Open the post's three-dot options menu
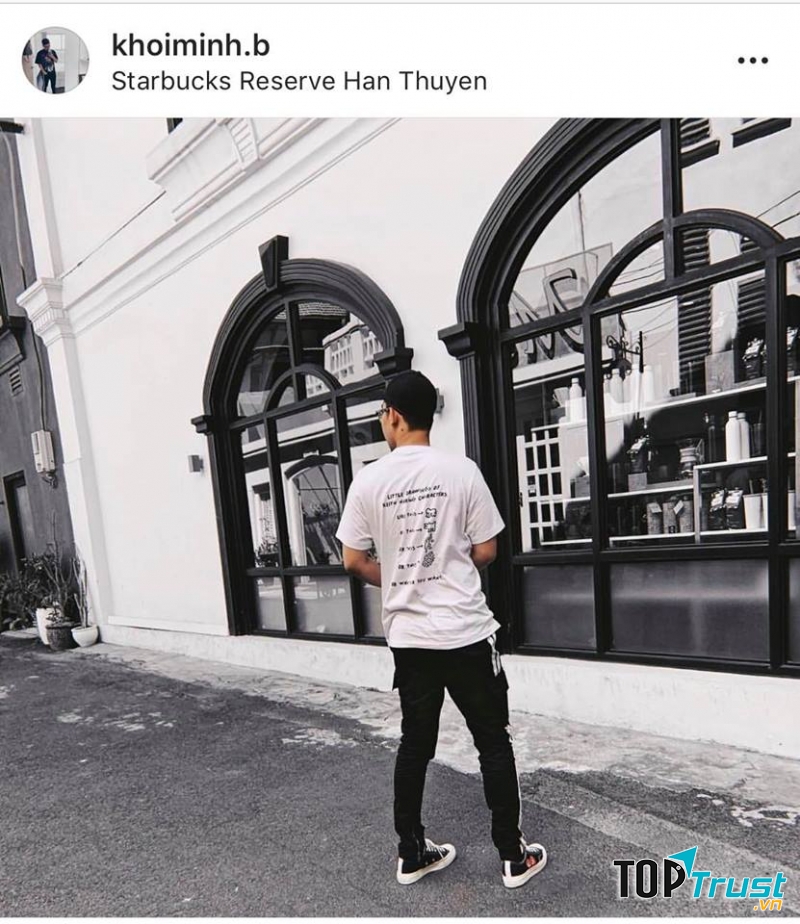This screenshot has height=924, width=800. pyautogui.click(x=752, y=61)
